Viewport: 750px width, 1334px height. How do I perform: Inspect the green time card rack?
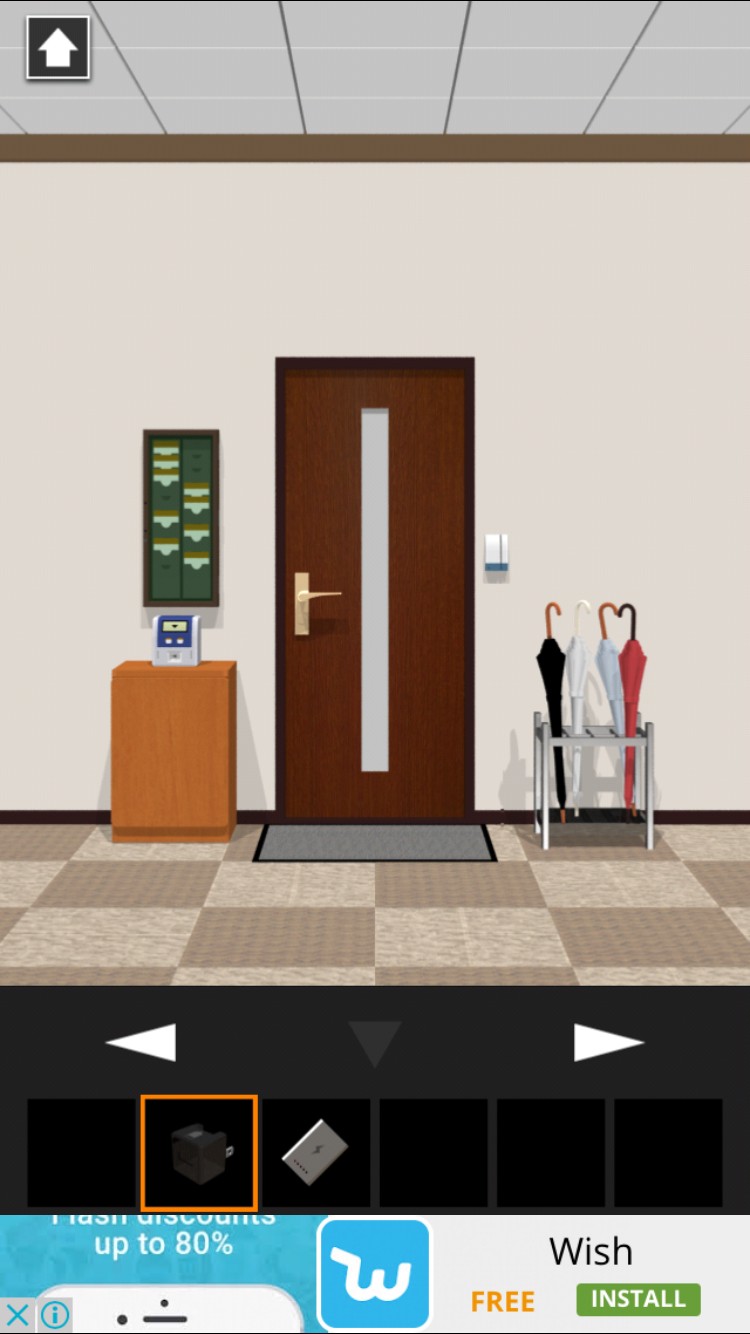[181, 518]
